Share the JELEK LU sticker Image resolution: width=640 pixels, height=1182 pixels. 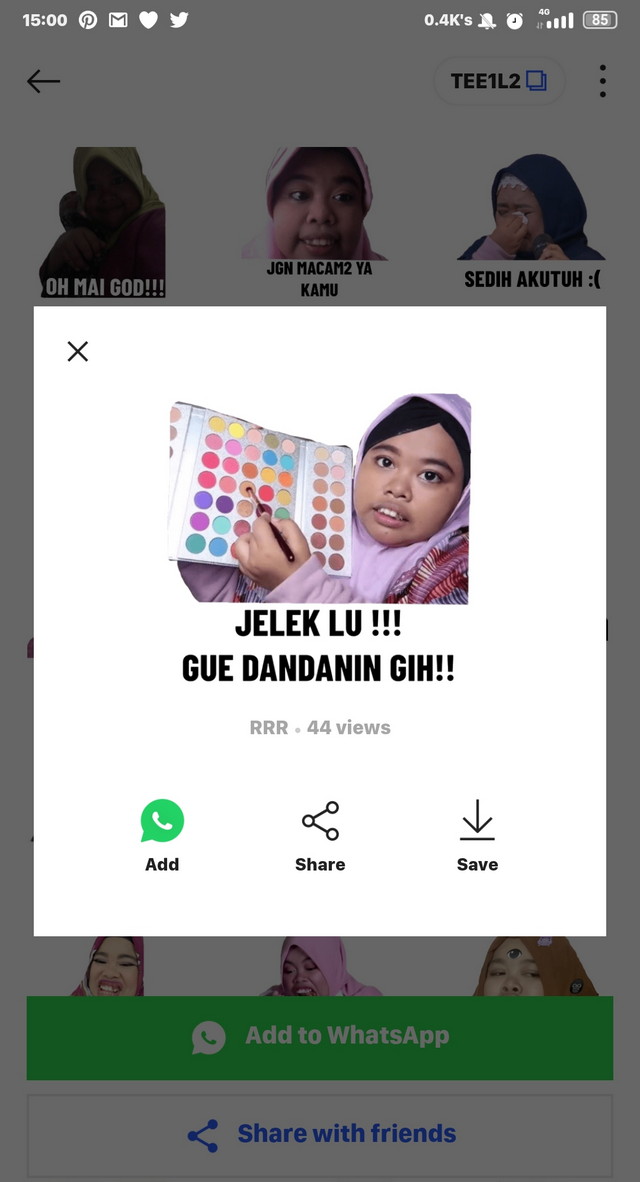(x=320, y=834)
